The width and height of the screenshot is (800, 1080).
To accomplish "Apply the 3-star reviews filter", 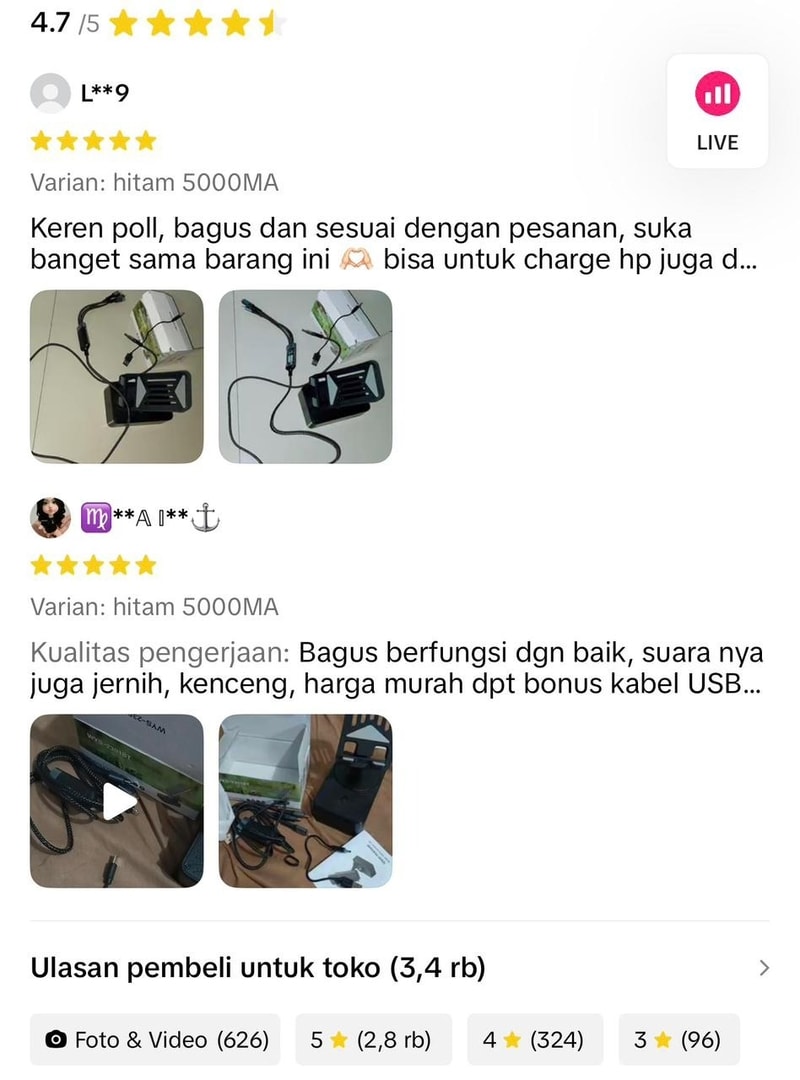I will tap(678, 1040).
